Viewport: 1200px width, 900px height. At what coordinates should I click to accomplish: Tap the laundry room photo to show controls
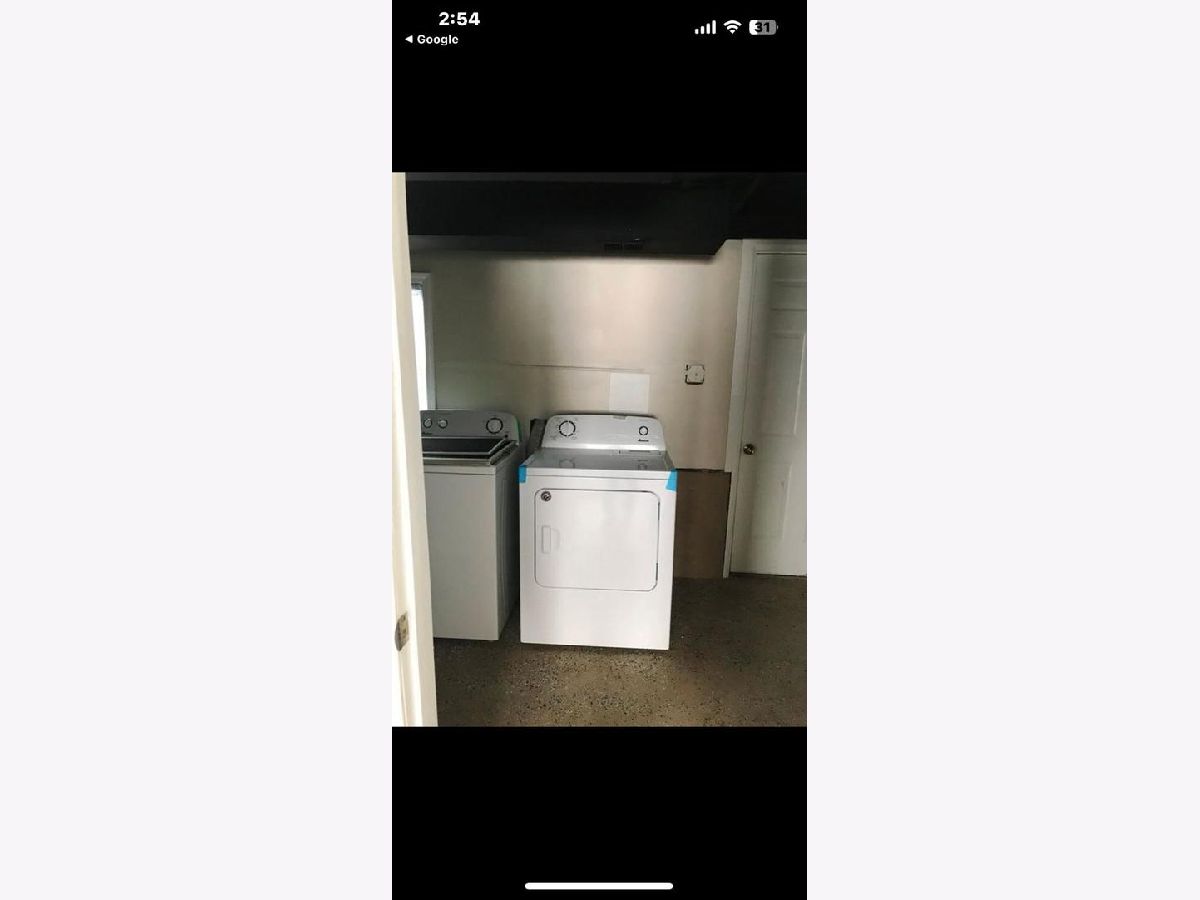(599, 449)
